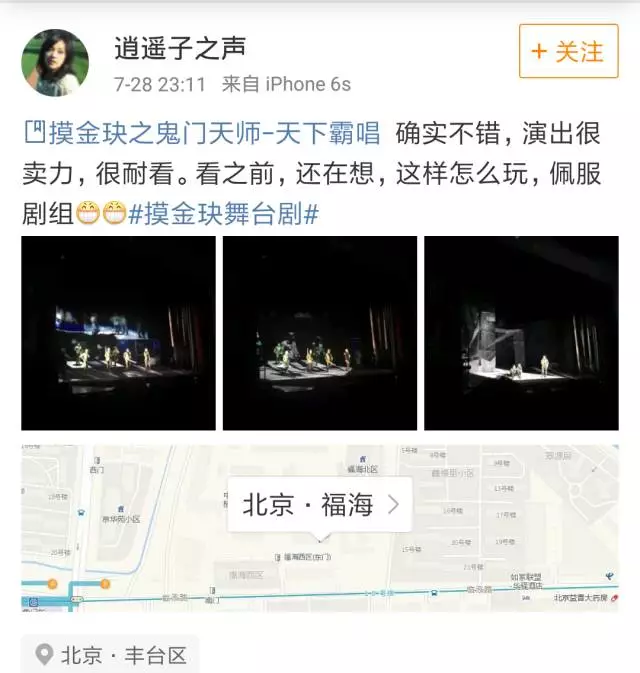
Task: View the second stage photo
Action: pyautogui.click(x=320, y=333)
